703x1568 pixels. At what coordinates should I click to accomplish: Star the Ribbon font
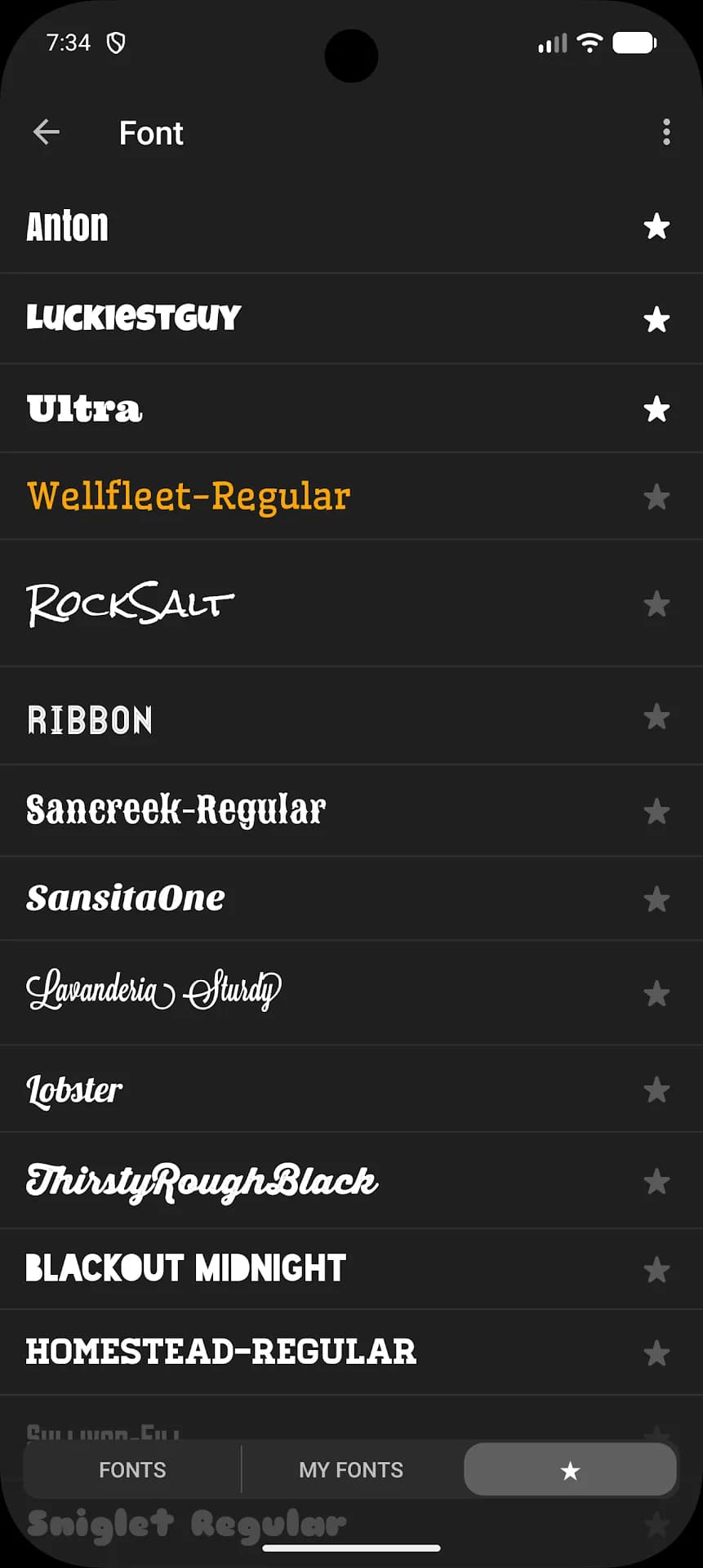click(x=656, y=717)
